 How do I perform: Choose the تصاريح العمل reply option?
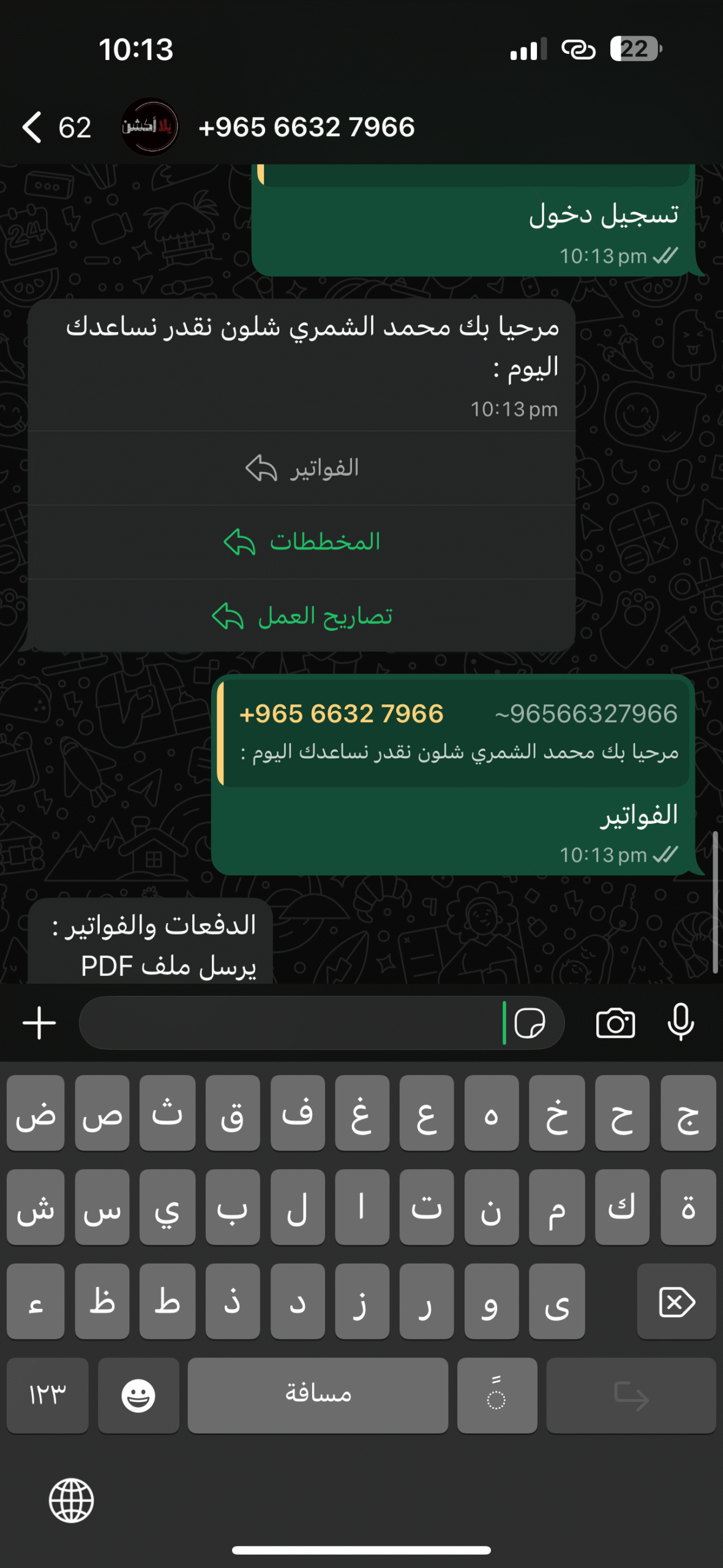click(302, 616)
